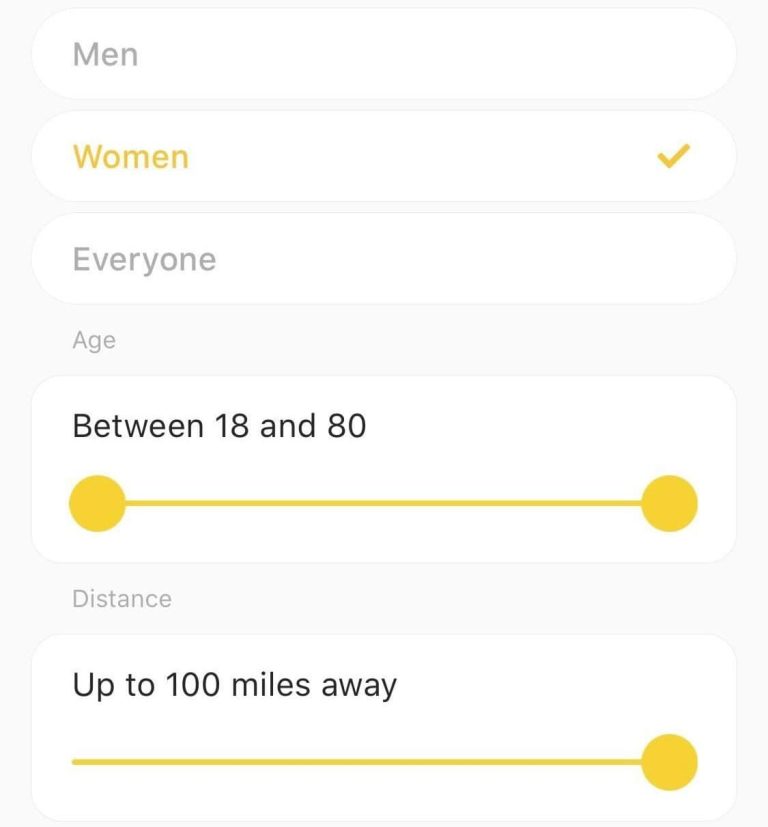Screen dimensions: 768x827
Task: Click the left end of the distance slider track
Action: pos(75,760)
